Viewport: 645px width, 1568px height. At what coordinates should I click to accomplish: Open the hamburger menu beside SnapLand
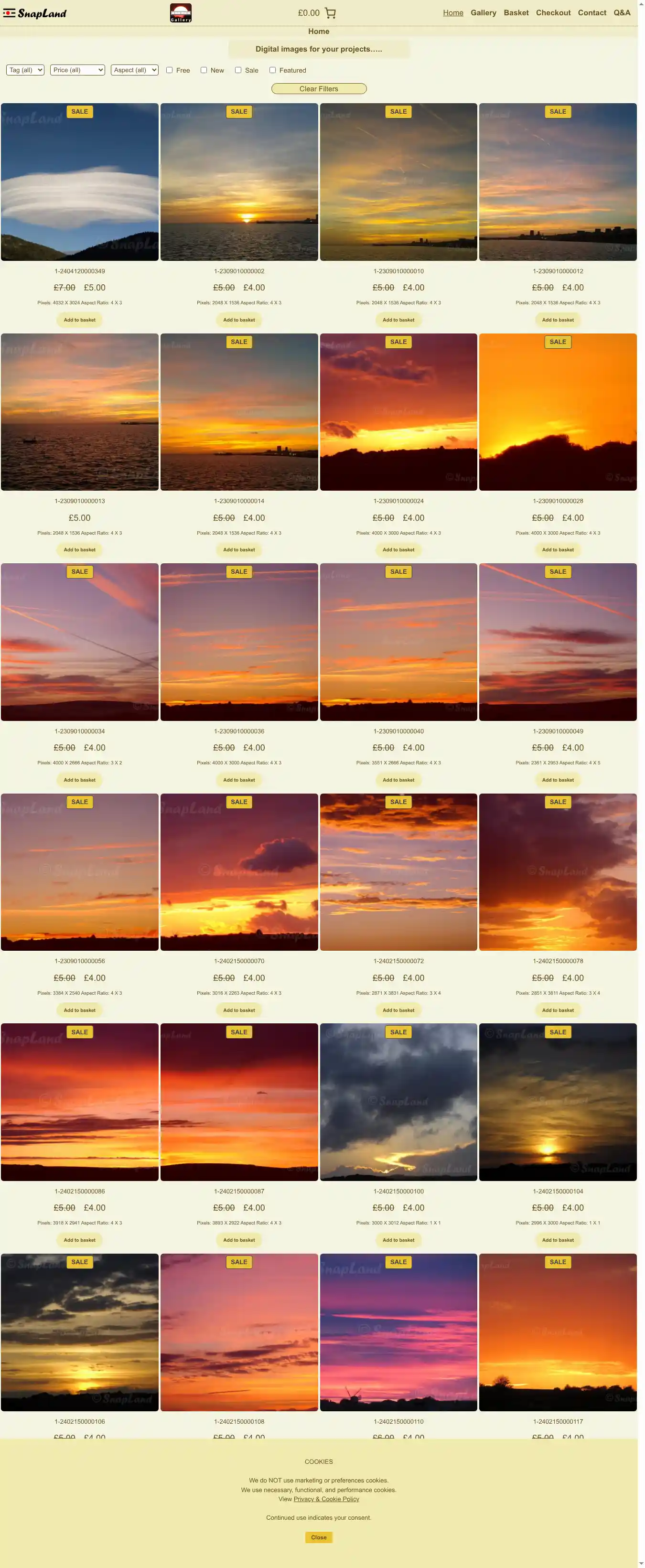9,13
